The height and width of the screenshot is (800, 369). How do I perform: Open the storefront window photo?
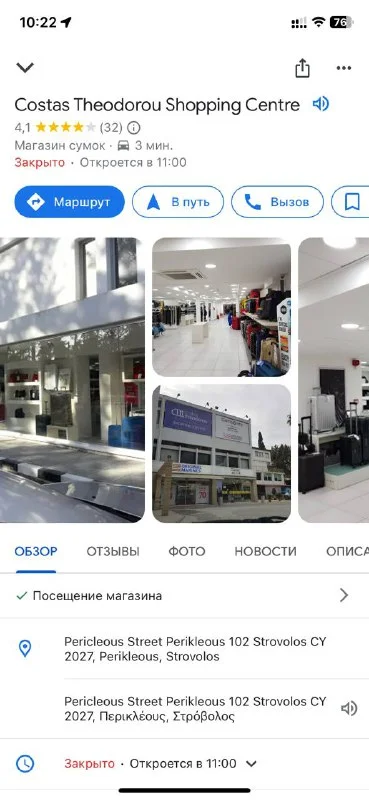(x=72, y=380)
